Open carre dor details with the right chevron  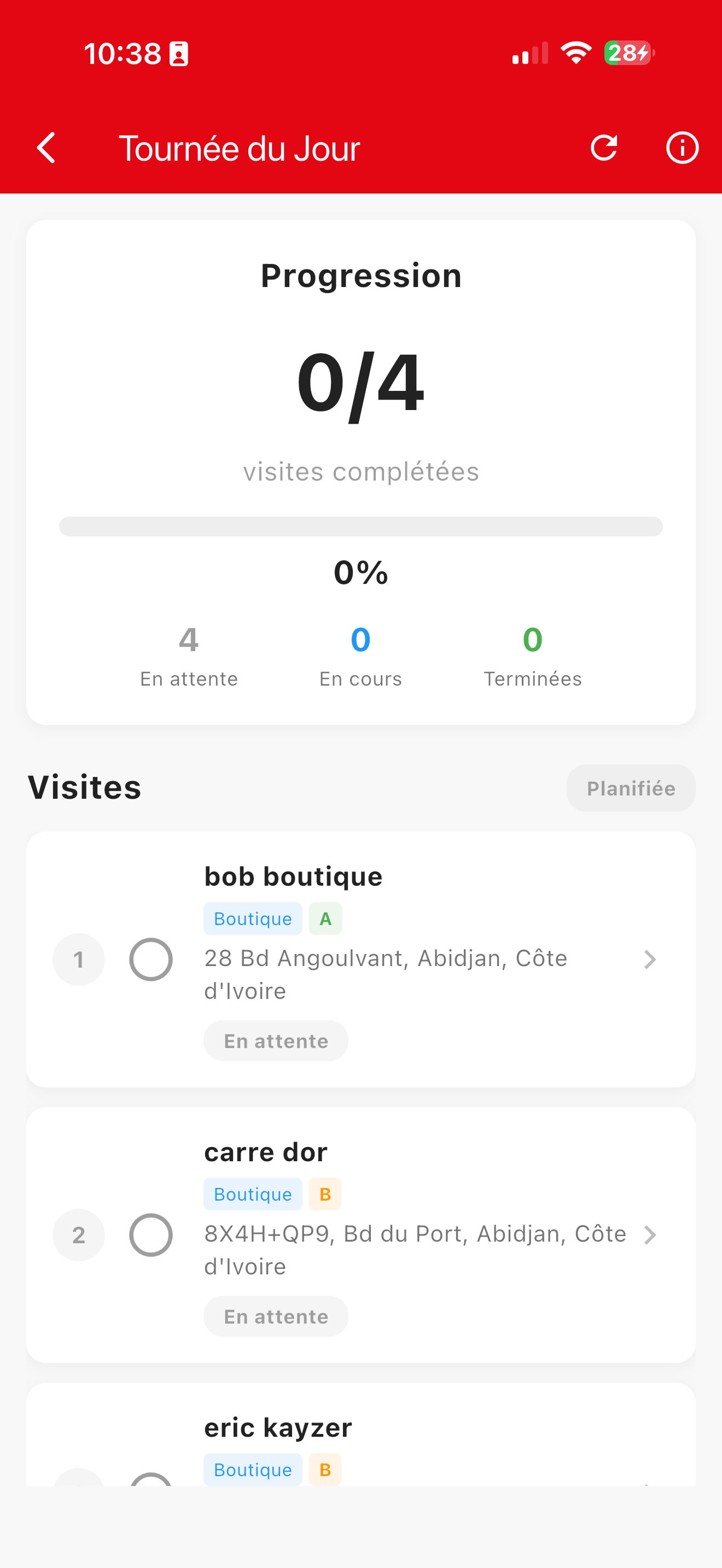coord(651,1234)
